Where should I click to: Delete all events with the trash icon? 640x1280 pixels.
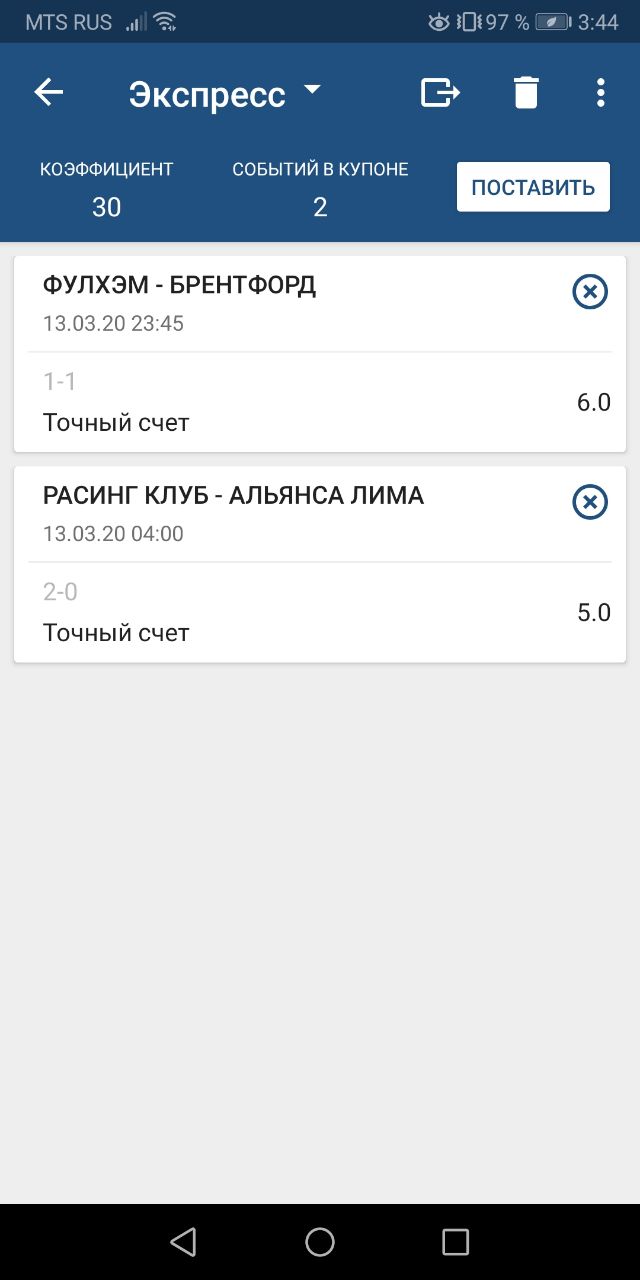tap(526, 93)
